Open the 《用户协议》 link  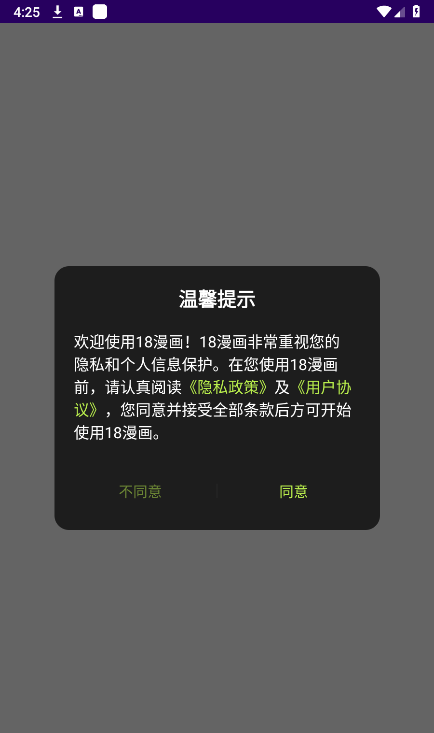[x=324, y=387]
